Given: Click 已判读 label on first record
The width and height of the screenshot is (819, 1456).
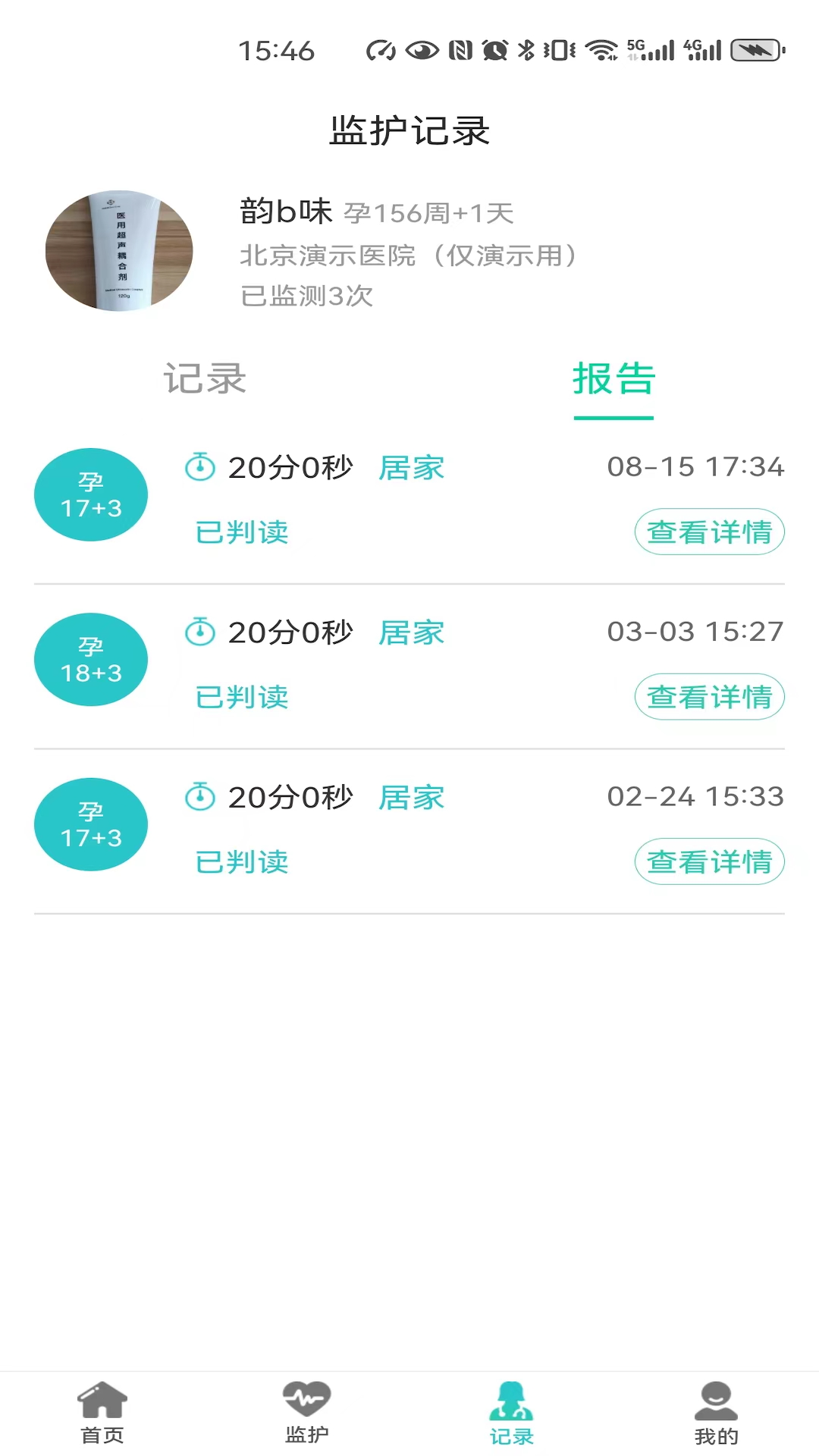Looking at the screenshot, I should 240,532.
